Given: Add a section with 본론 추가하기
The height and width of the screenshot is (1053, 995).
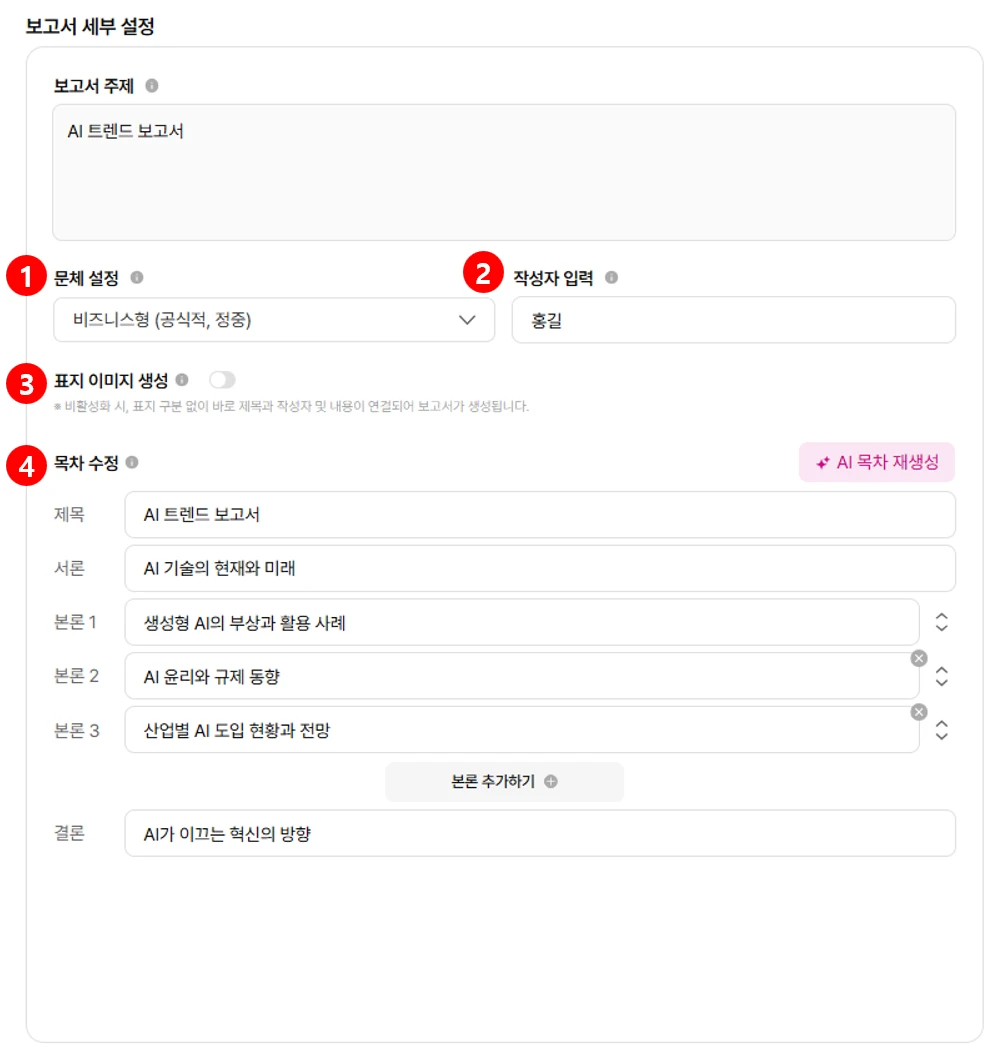Looking at the screenshot, I should pyautogui.click(x=504, y=782).
